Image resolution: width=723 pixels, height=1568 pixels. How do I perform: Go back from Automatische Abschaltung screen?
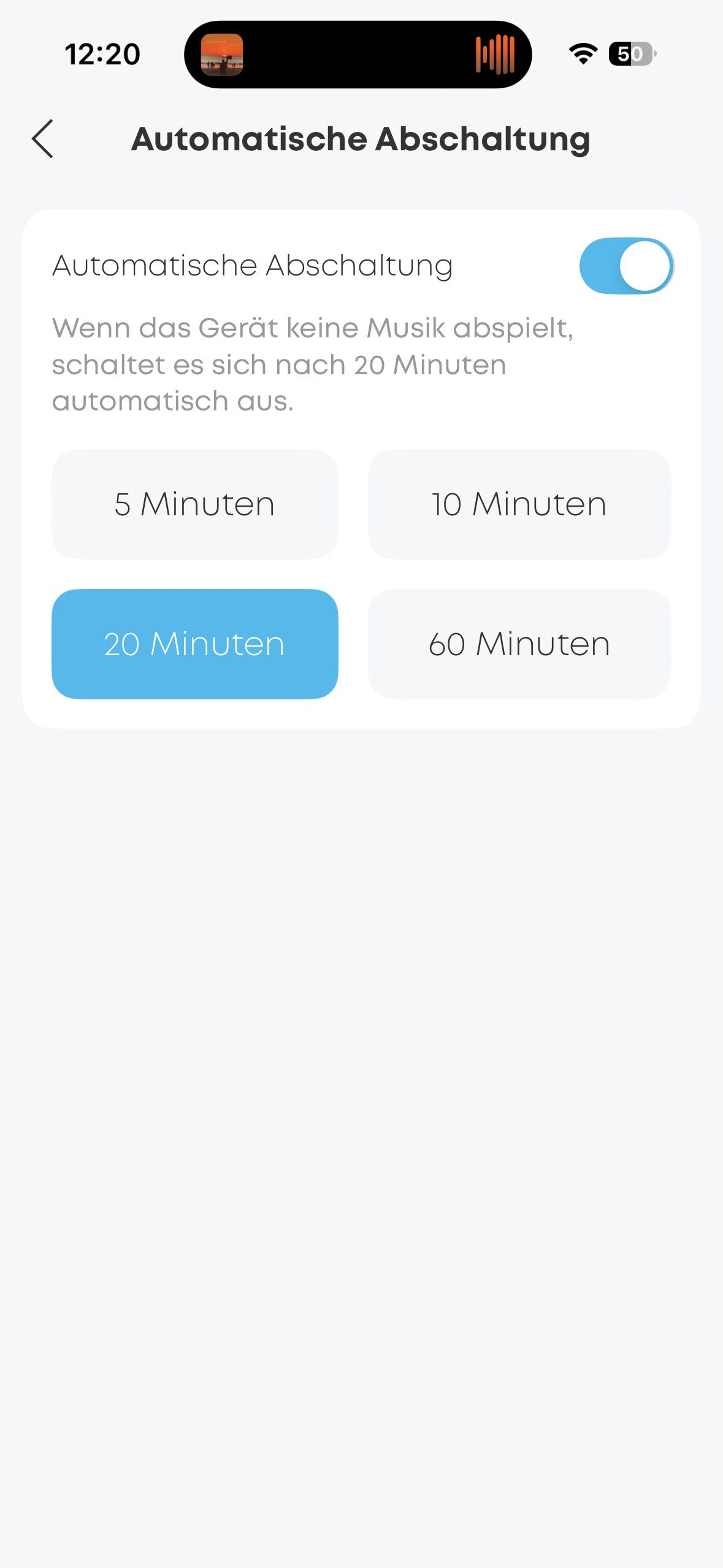click(43, 139)
